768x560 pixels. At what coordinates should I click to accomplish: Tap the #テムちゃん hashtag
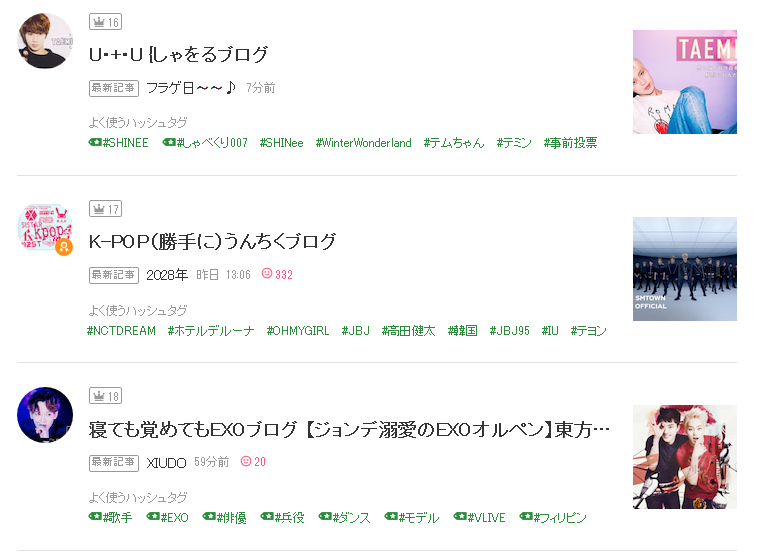454,143
